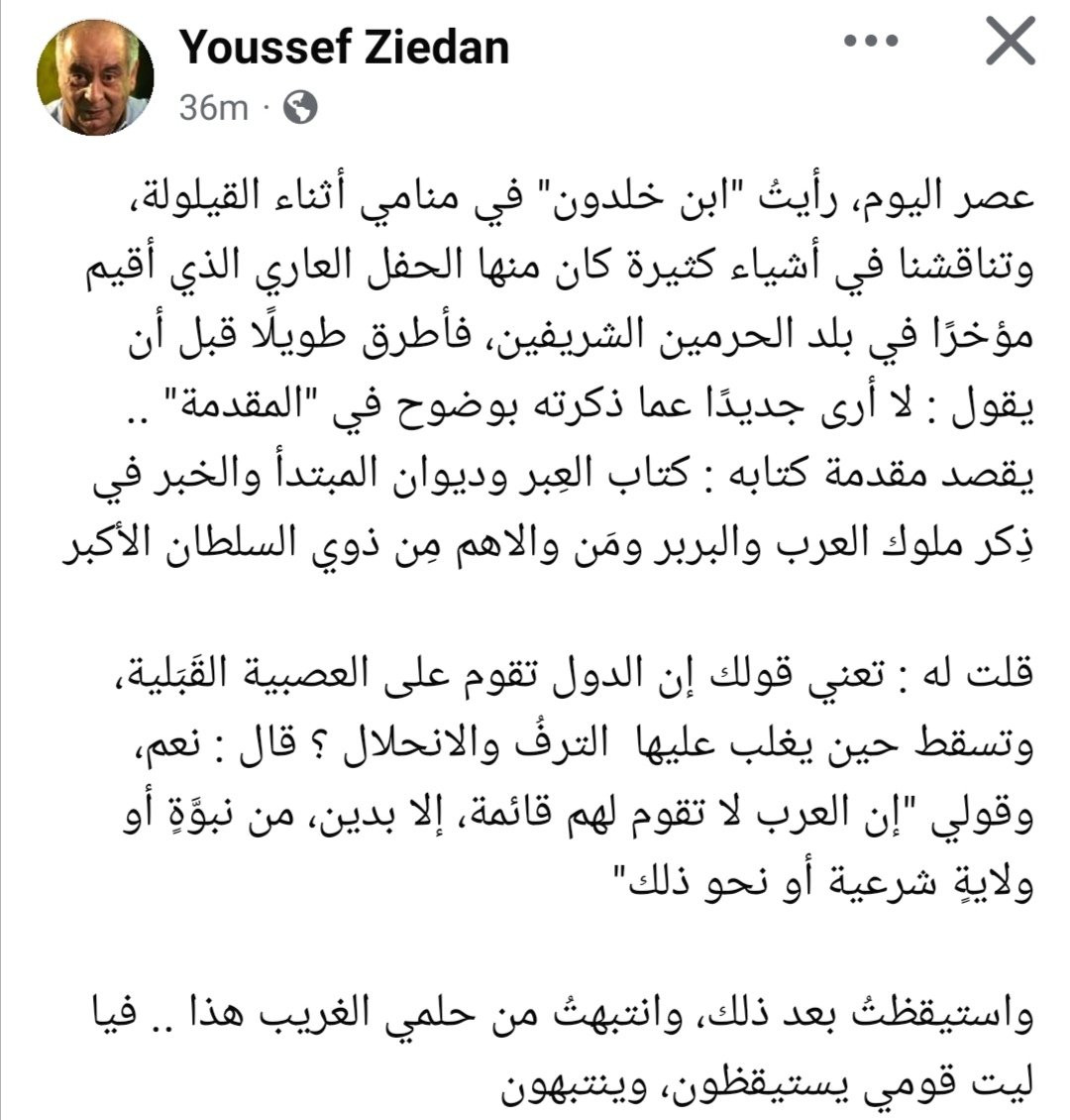The width and height of the screenshot is (1070, 1120).
Task: Open the three-dot post options menu
Action: (x=870, y=41)
